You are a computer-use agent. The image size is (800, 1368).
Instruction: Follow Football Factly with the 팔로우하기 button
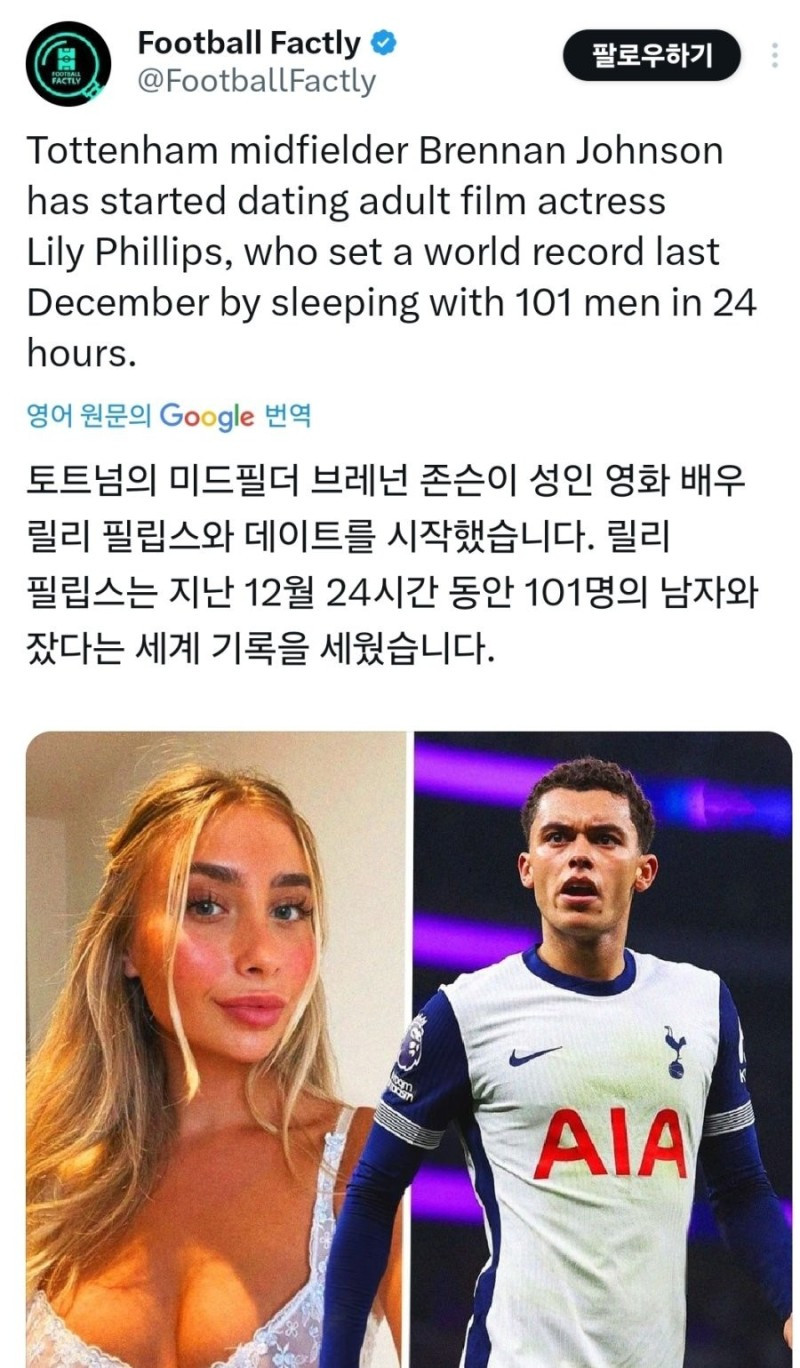tap(651, 56)
